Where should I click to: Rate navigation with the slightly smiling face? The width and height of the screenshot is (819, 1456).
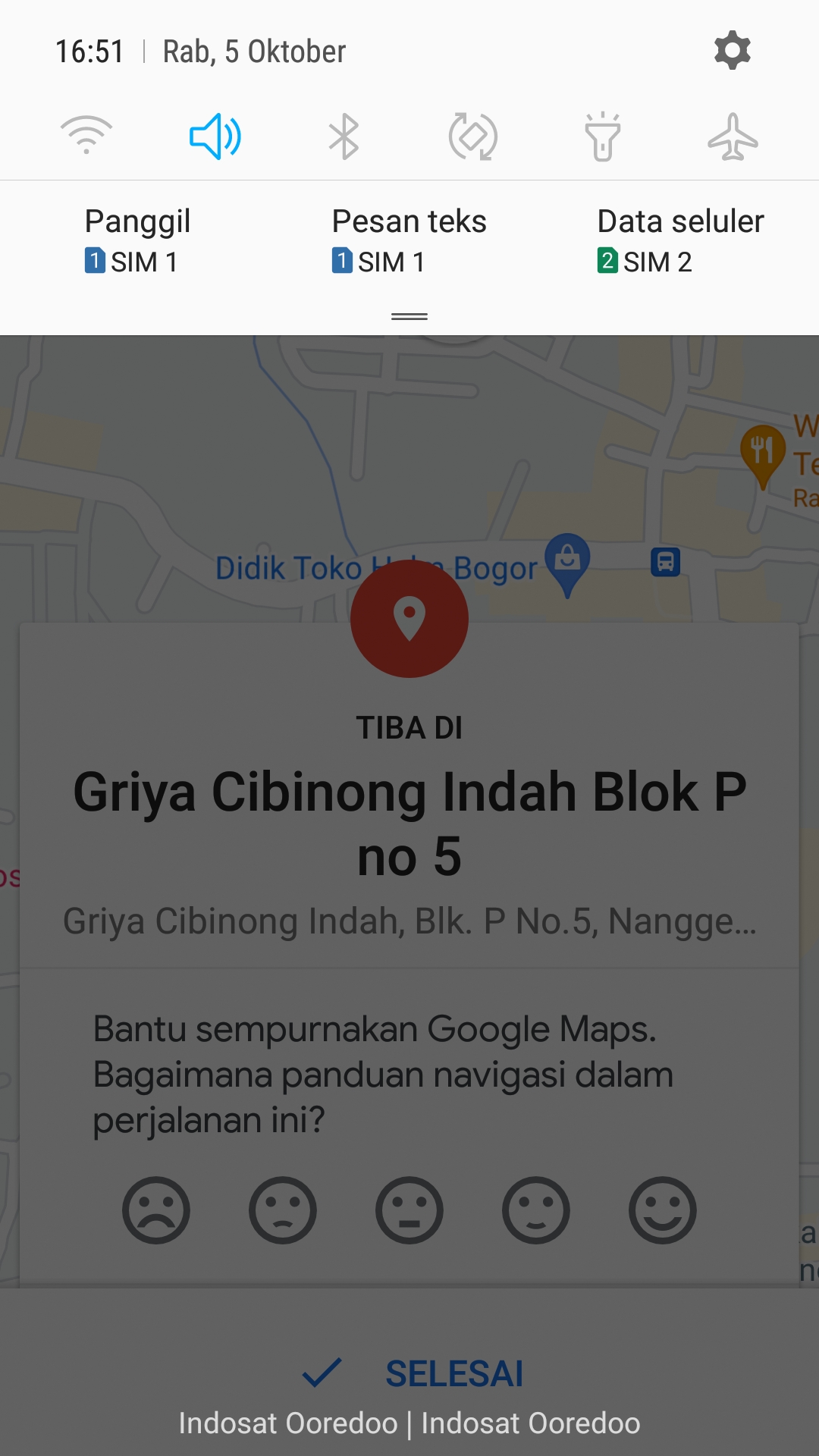click(x=536, y=1210)
